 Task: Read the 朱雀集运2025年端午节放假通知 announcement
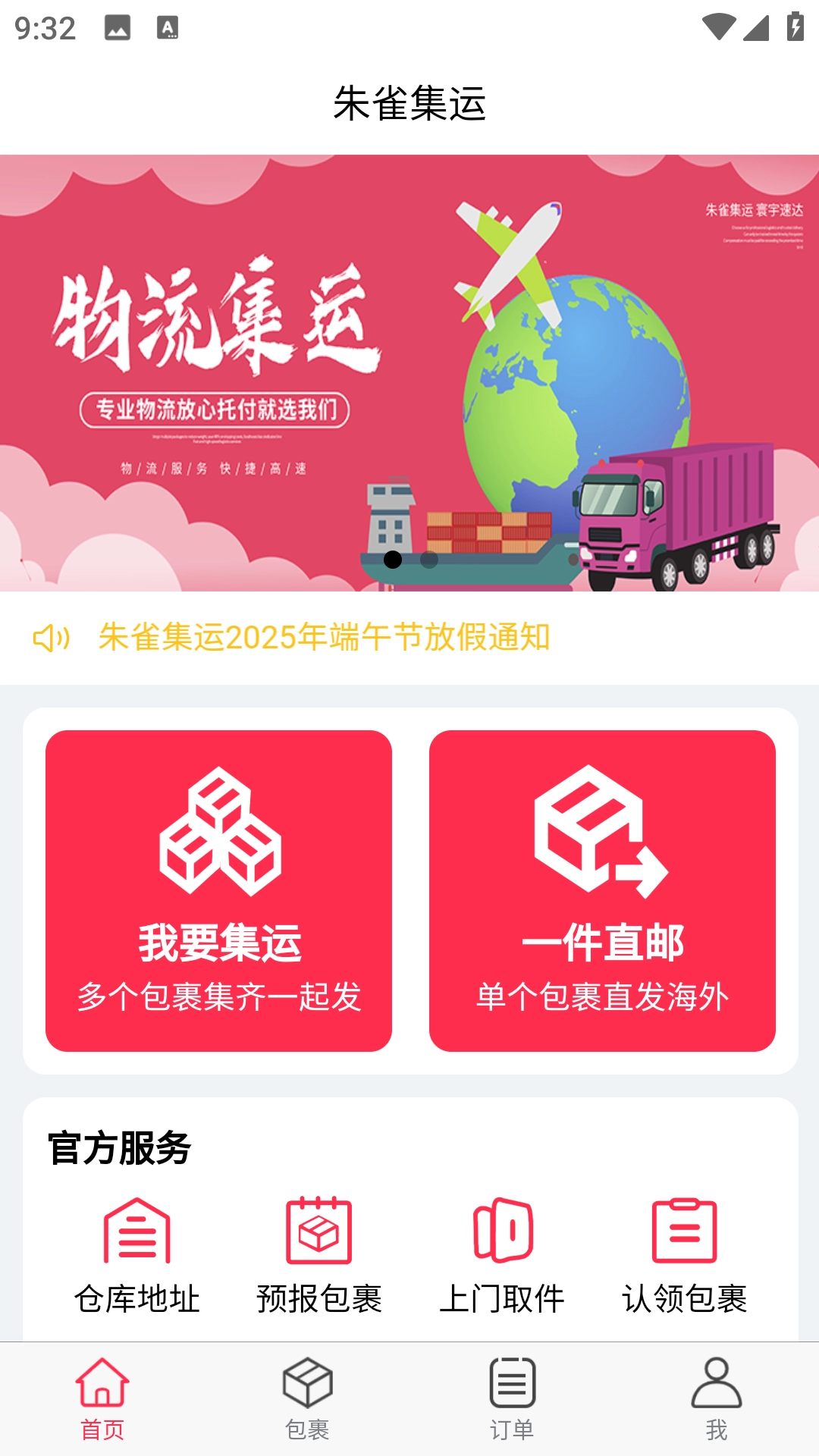point(324,637)
